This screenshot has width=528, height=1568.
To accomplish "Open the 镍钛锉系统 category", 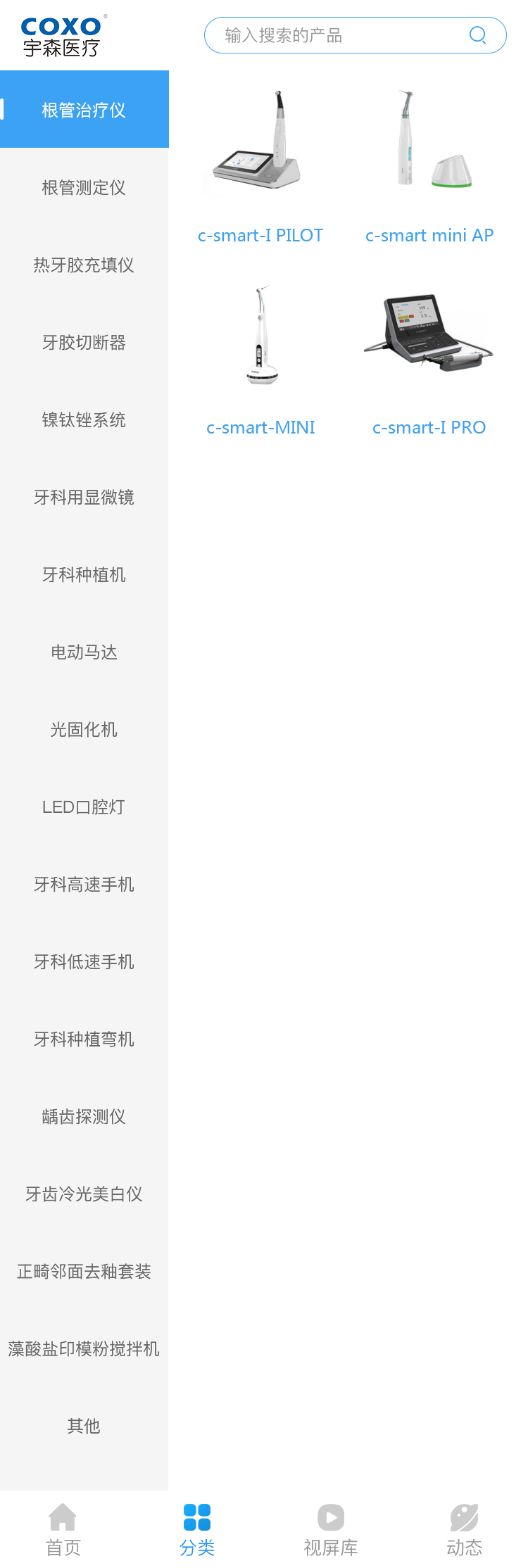I will pyautogui.click(x=84, y=420).
